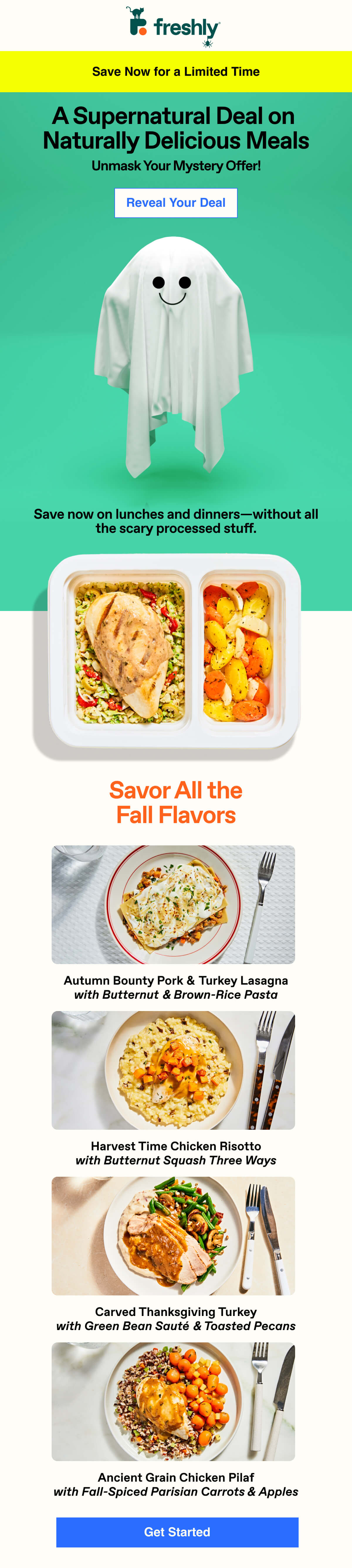The width and height of the screenshot is (352, 1568).
Task: Tap the Get Started button
Action: (x=177, y=1532)
